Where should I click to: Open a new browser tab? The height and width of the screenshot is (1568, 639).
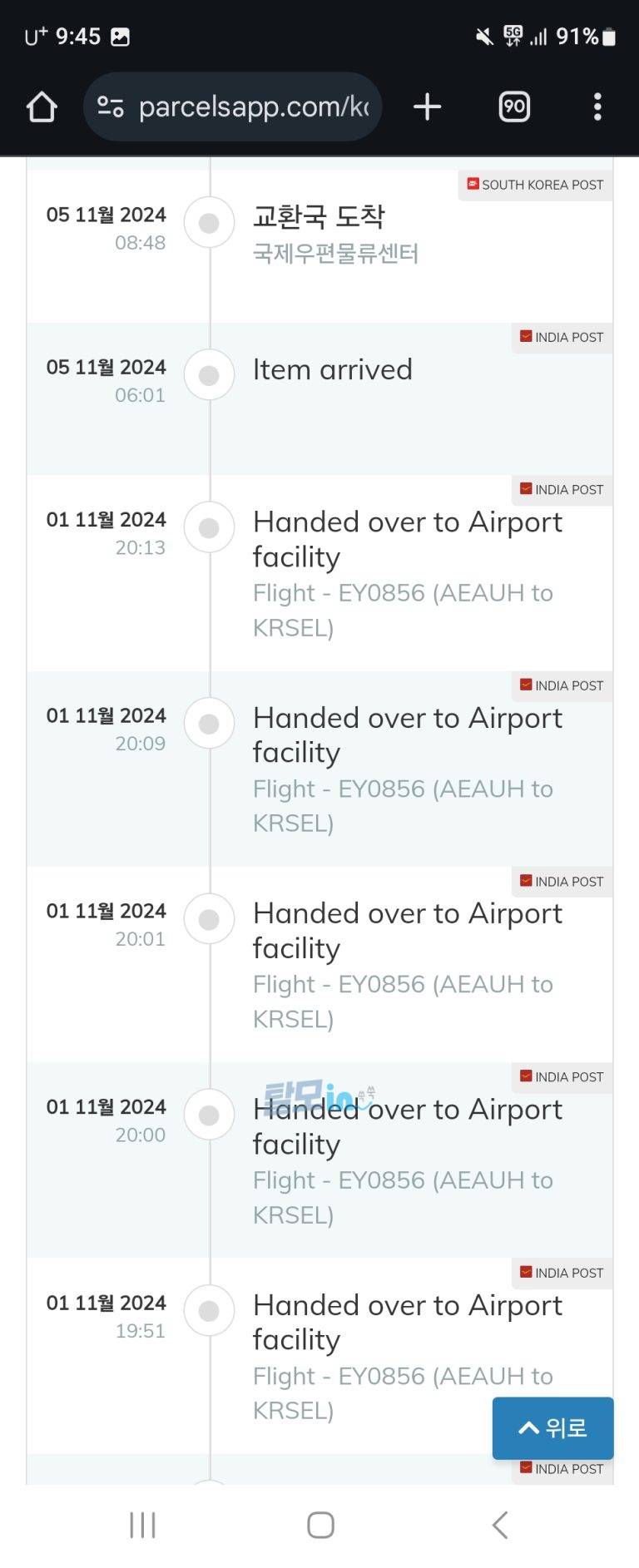tap(427, 106)
